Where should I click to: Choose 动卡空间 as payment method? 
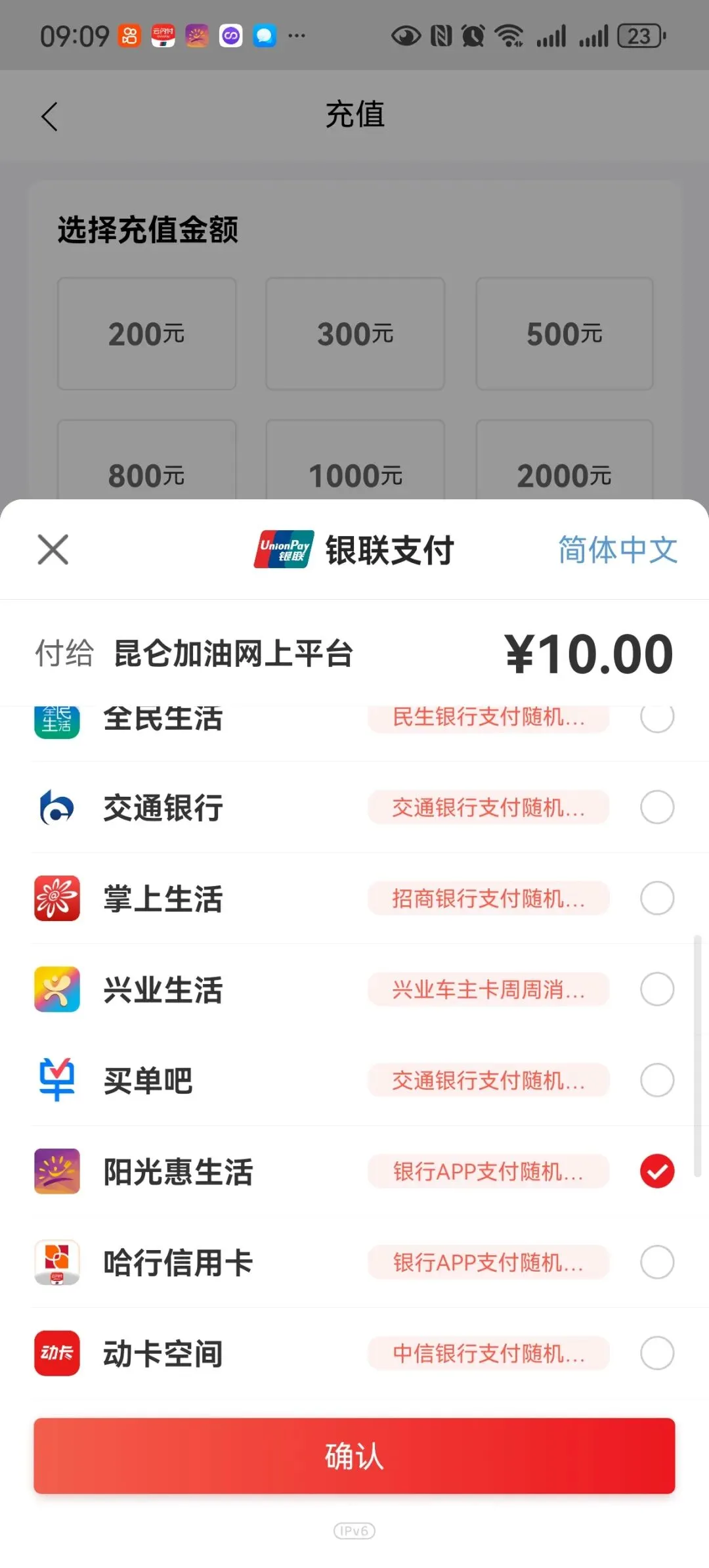[x=354, y=1353]
